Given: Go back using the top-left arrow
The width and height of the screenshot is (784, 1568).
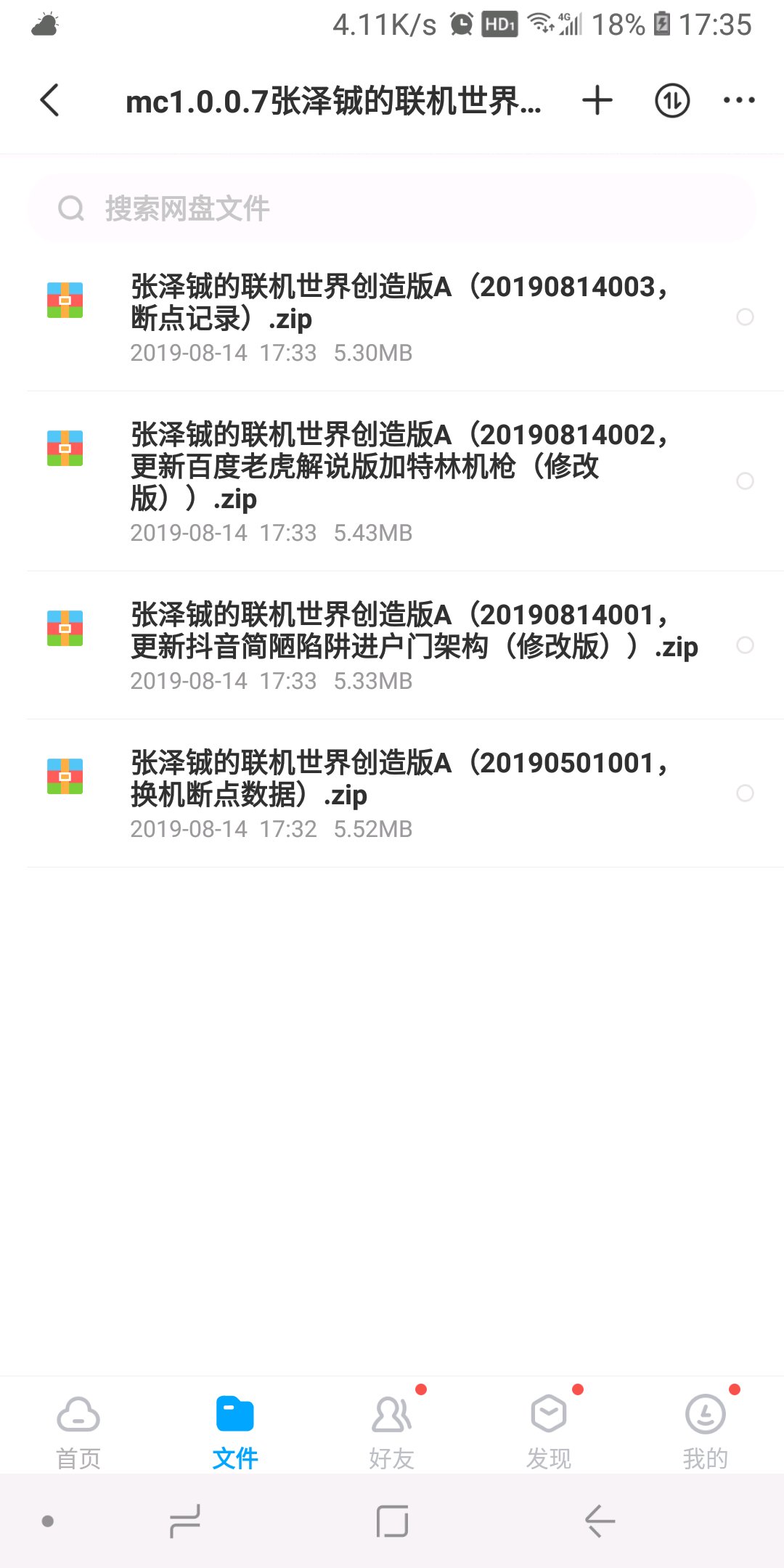Looking at the screenshot, I should click(x=49, y=100).
